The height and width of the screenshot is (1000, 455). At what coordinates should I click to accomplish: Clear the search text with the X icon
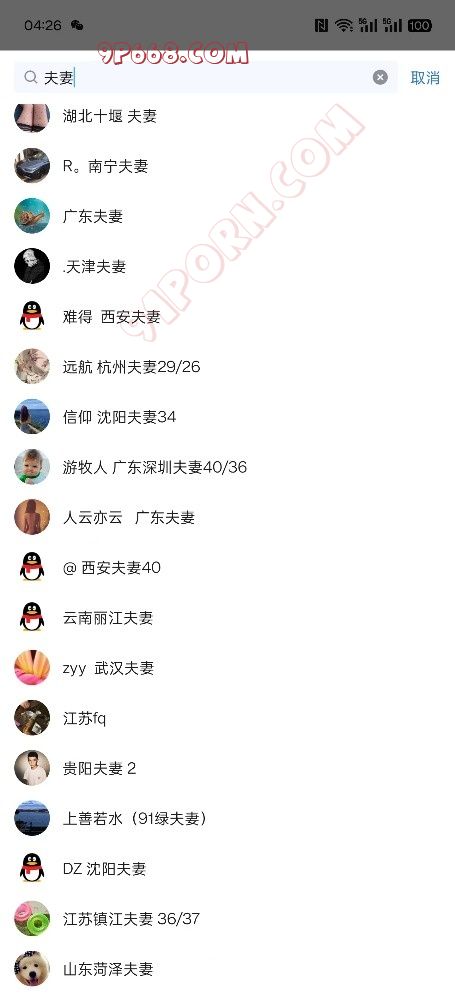click(380, 77)
